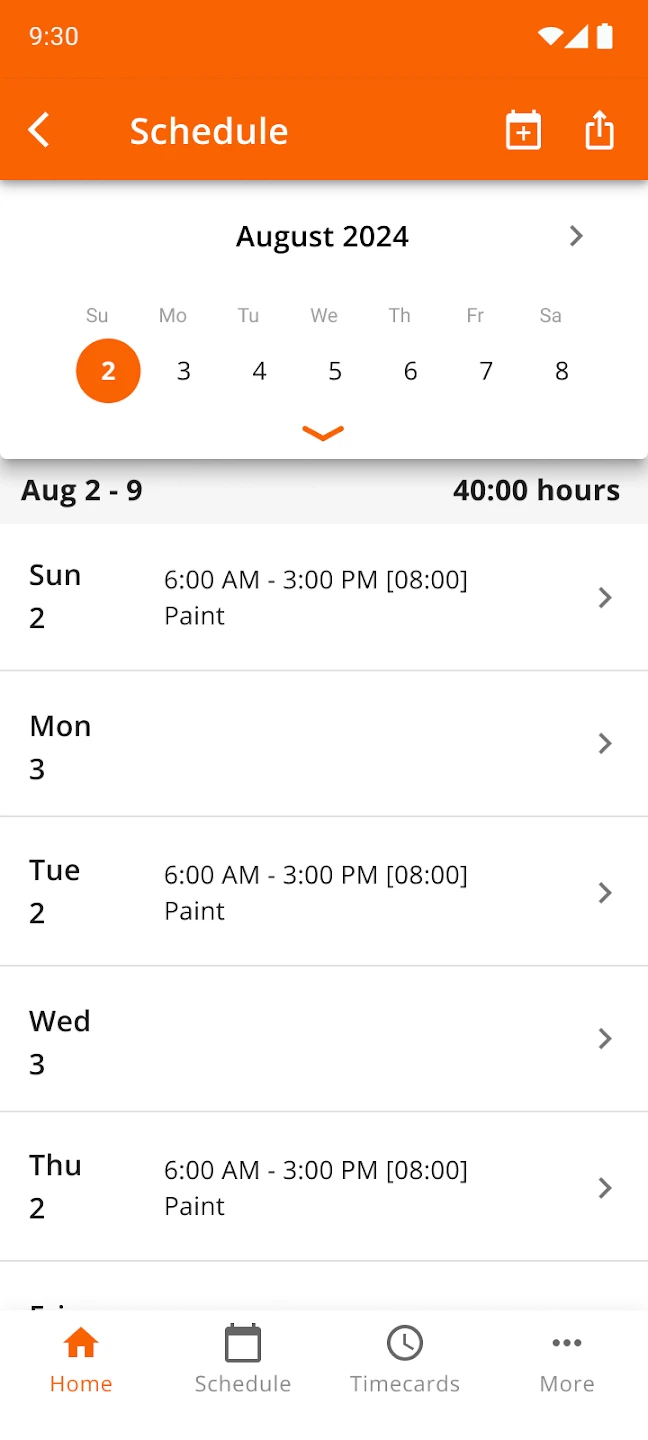This screenshot has width=648, height=1440.
Task: Share the schedule
Action: coord(599,131)
